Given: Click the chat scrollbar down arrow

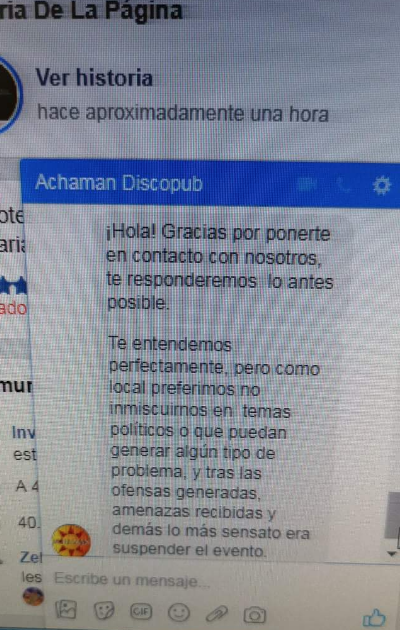Looking at the screenshot, I should [392, 553].
